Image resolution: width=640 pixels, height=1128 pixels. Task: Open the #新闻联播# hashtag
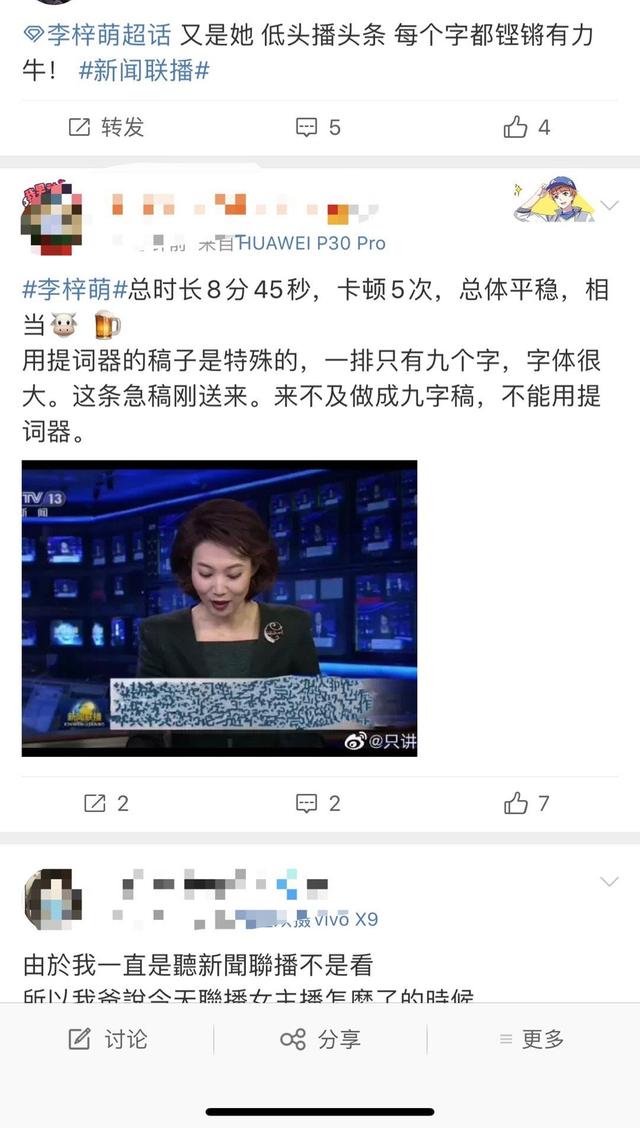pos(144,72)
